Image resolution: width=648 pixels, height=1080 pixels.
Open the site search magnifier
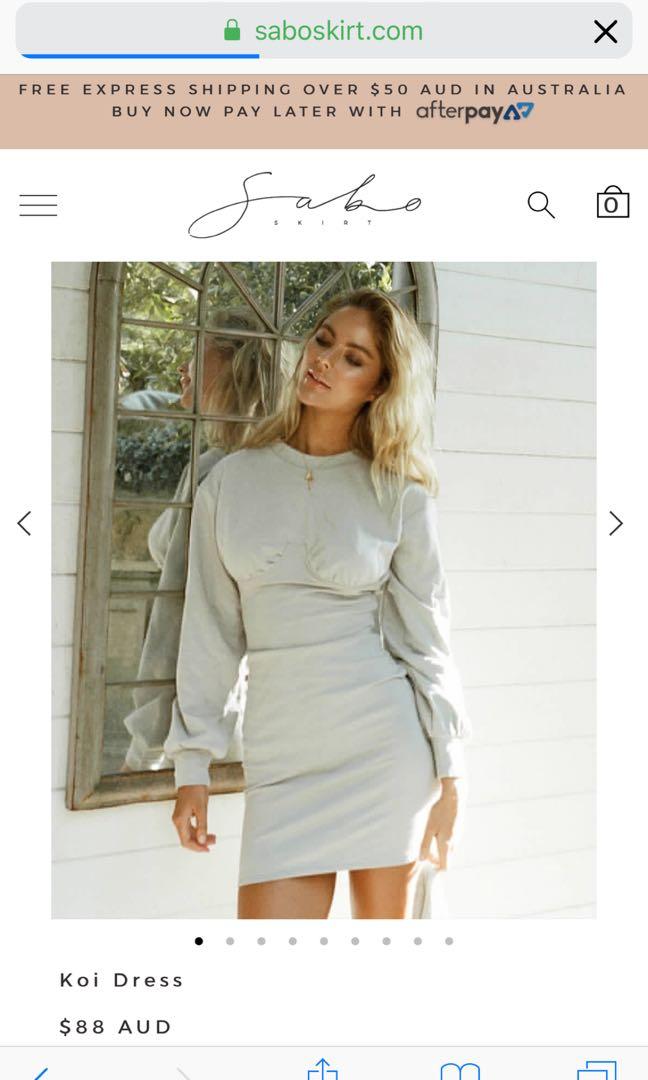(x=540, y=205)
